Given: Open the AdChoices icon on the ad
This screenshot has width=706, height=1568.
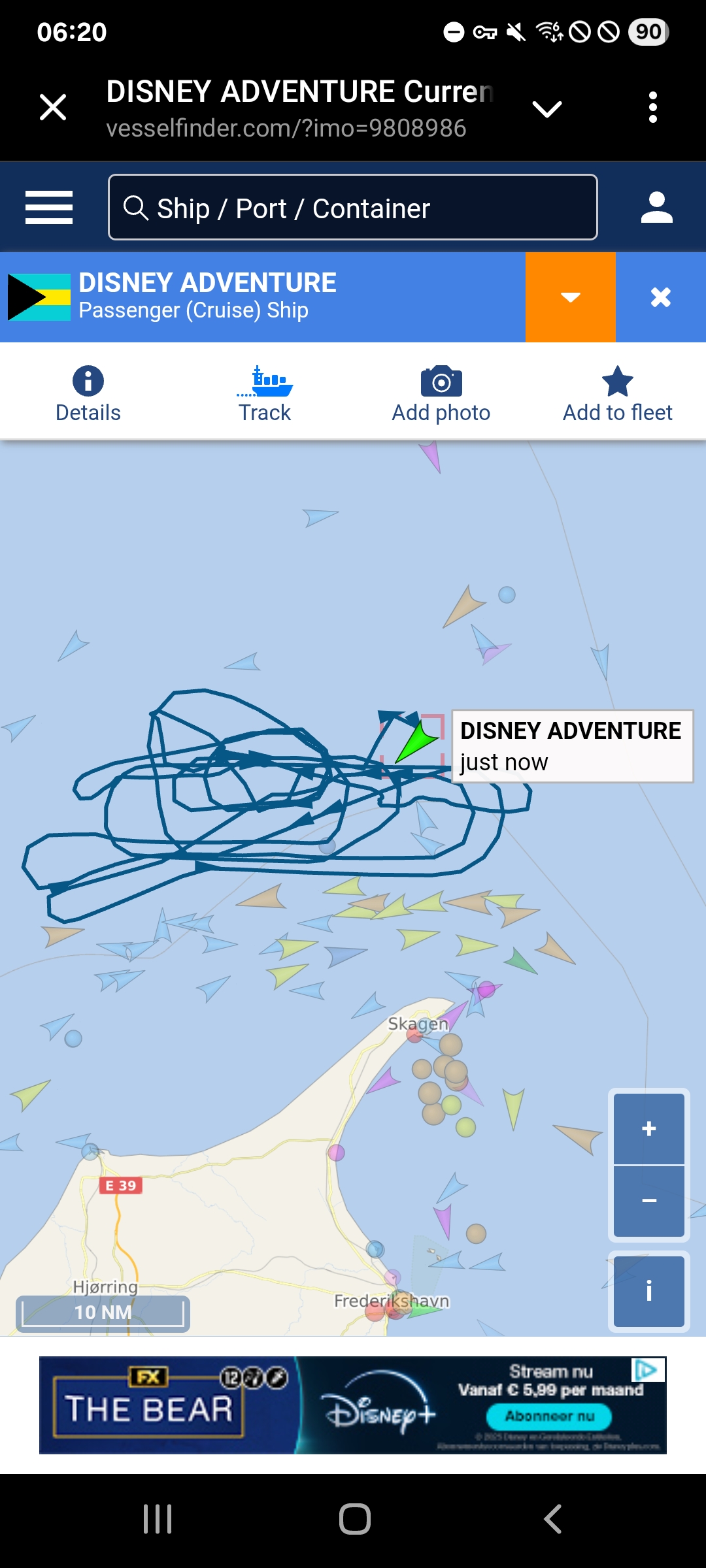Looking at the screenshot, I should (648, 1369).
